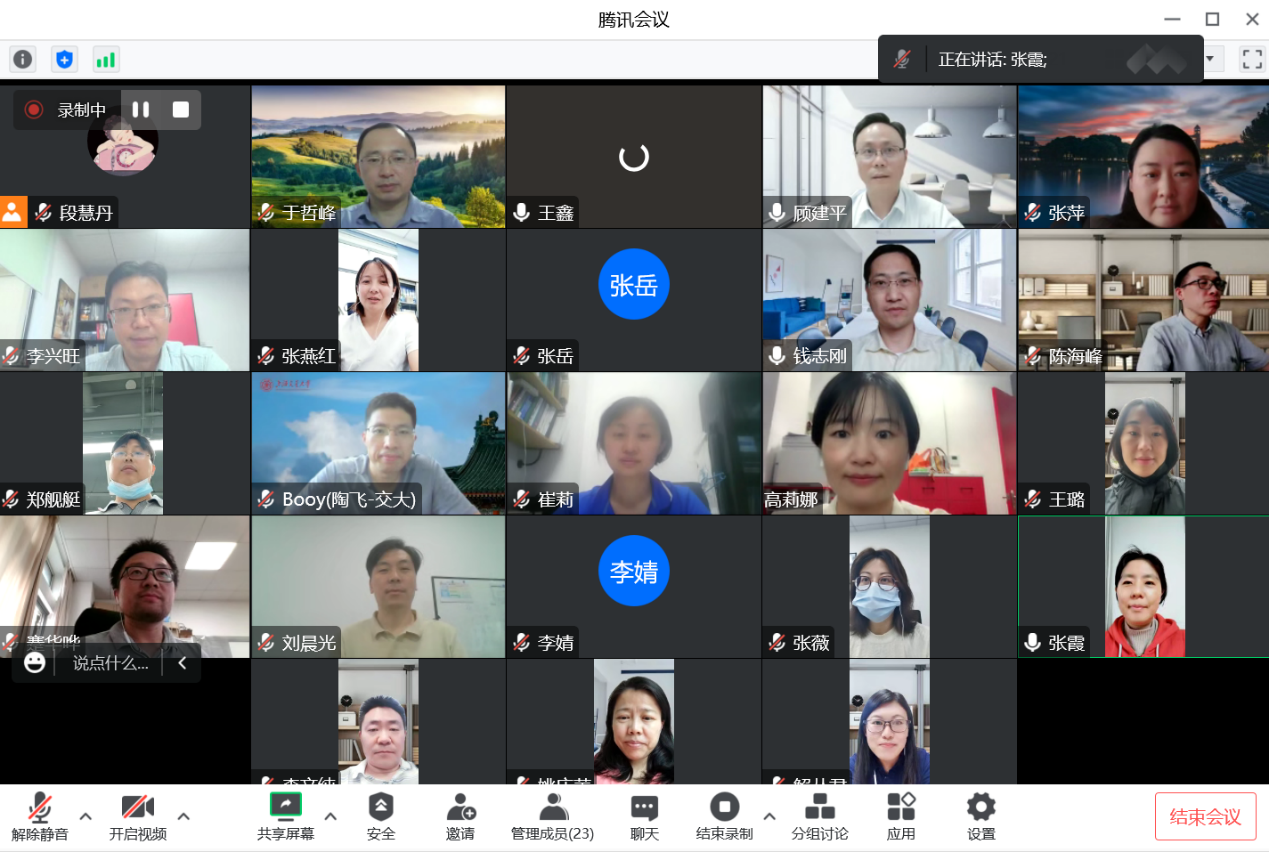
Task: Turn on camera with 开启视频
Action: pyautogui.click(x=137, y=816)
